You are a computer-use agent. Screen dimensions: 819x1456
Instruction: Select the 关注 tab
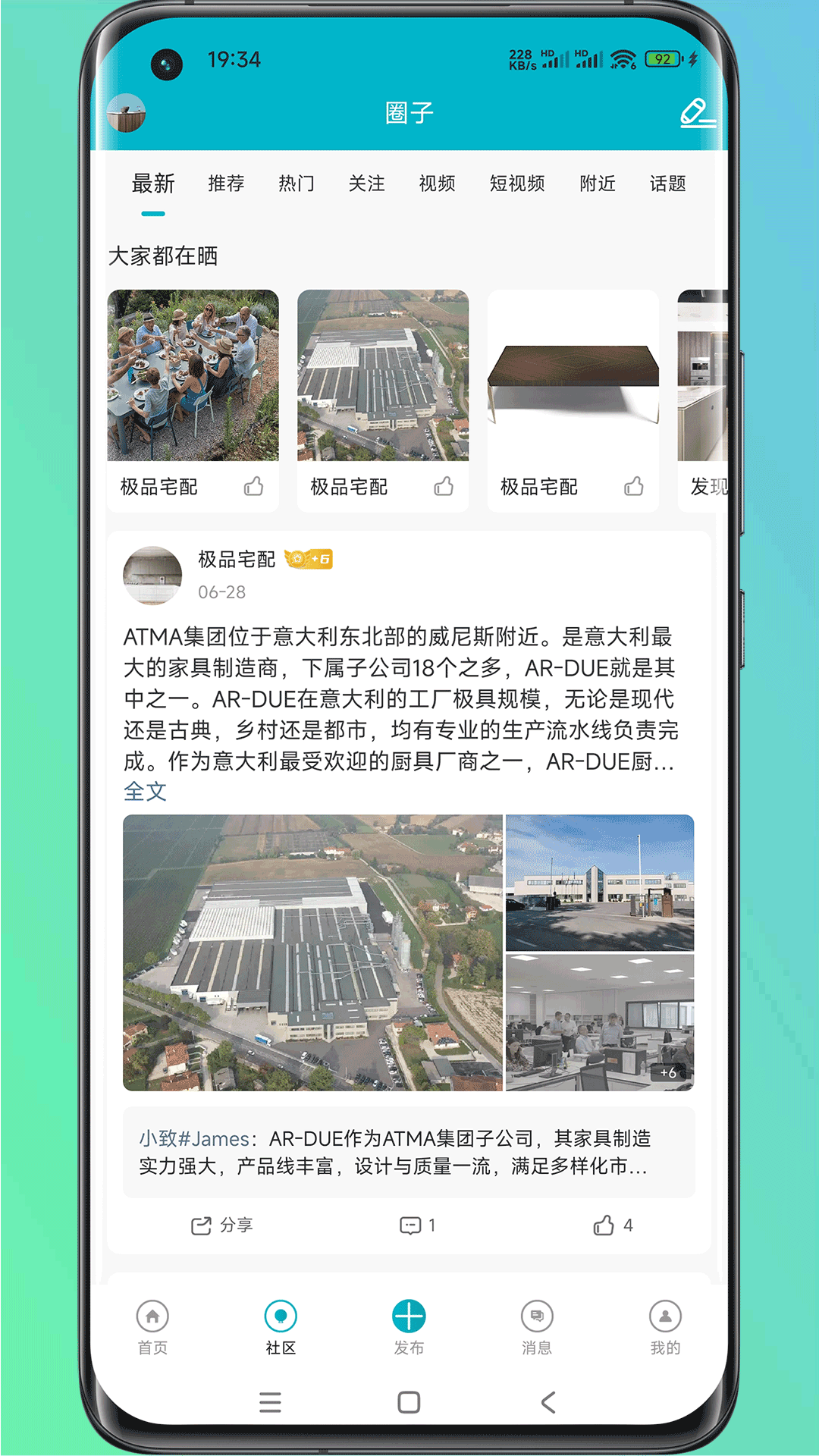367,184
